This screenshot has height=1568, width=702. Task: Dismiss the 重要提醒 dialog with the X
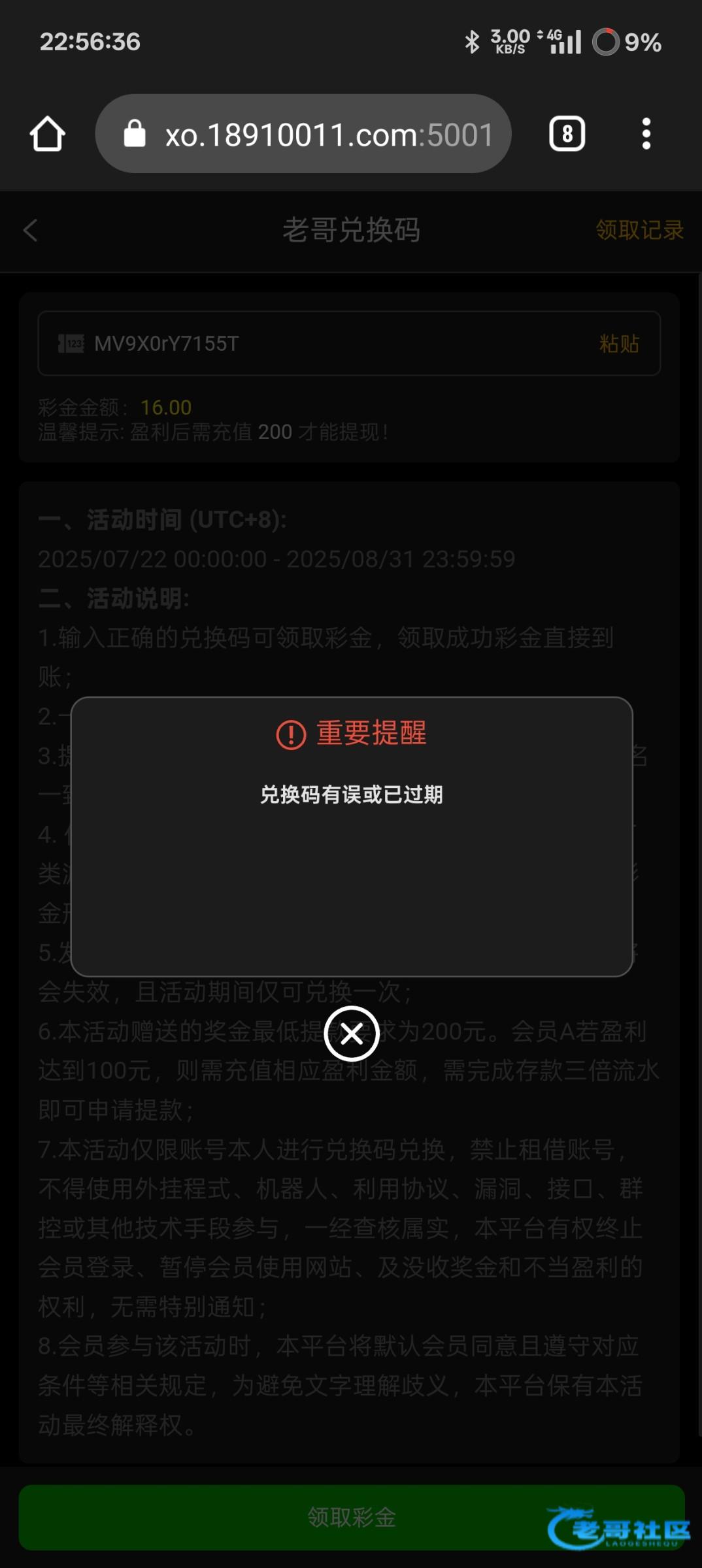click(352, 1034)
